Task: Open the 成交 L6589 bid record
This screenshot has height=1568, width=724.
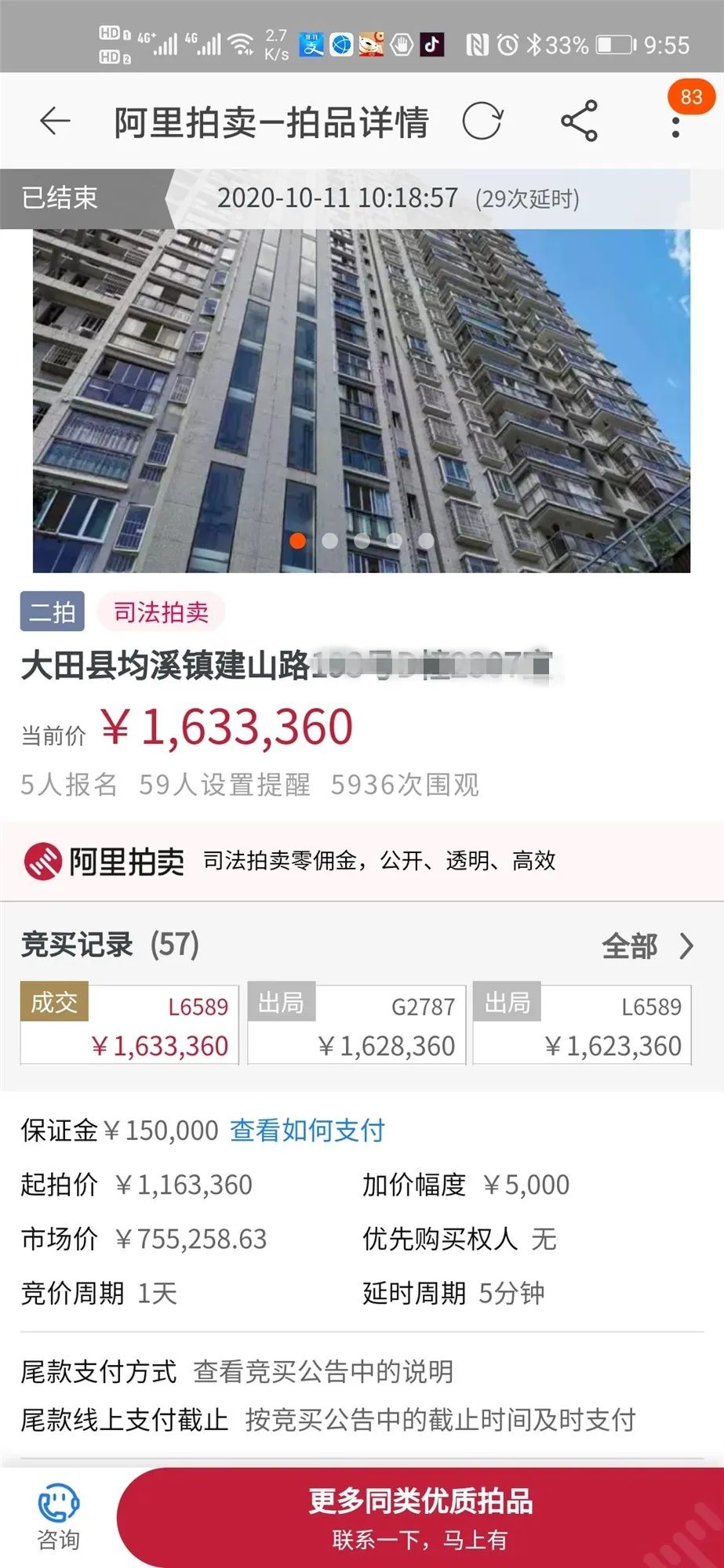Action: (130, 1025)
